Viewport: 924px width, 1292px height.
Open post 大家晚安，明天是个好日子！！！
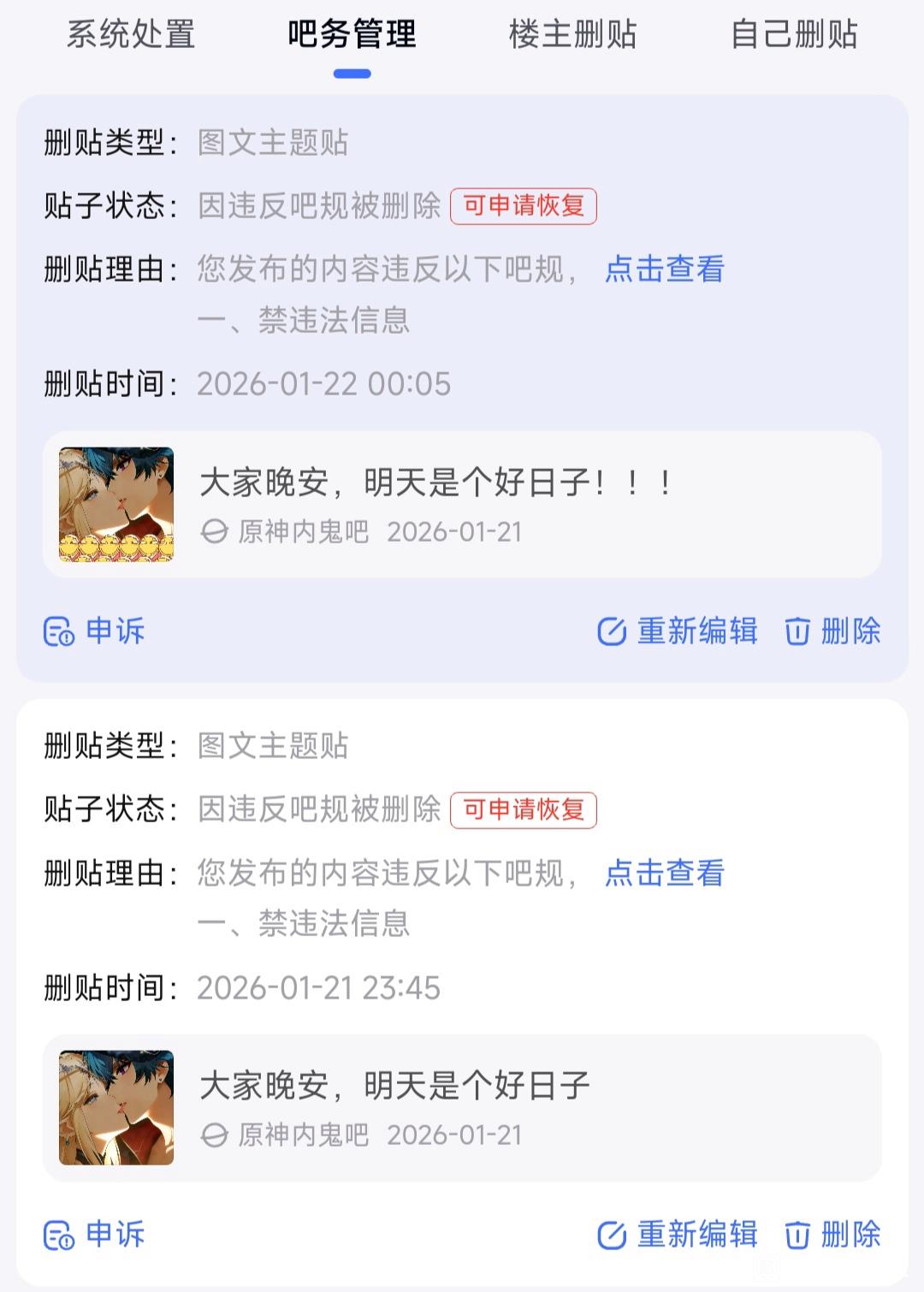coord(462,505)
